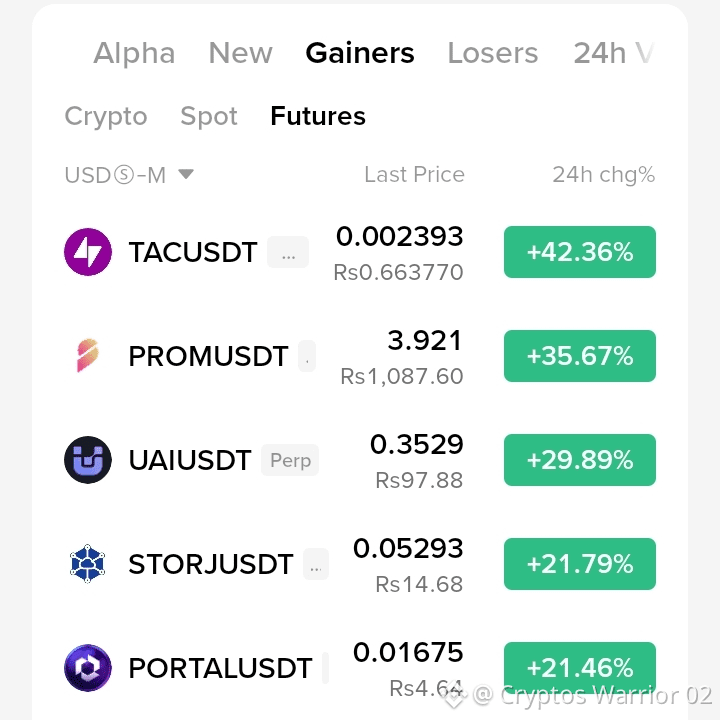The height and width of the screenshot is (720, 720).
Task: Select the Crypto sub-tab
Action: tap(106, 116)
